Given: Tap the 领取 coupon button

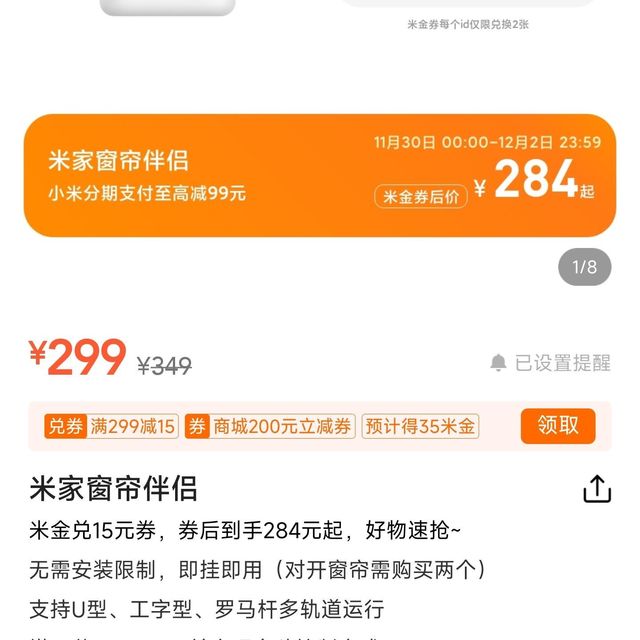Looking at the screenshot, I should pyautogui.click(x=557, y=426).
